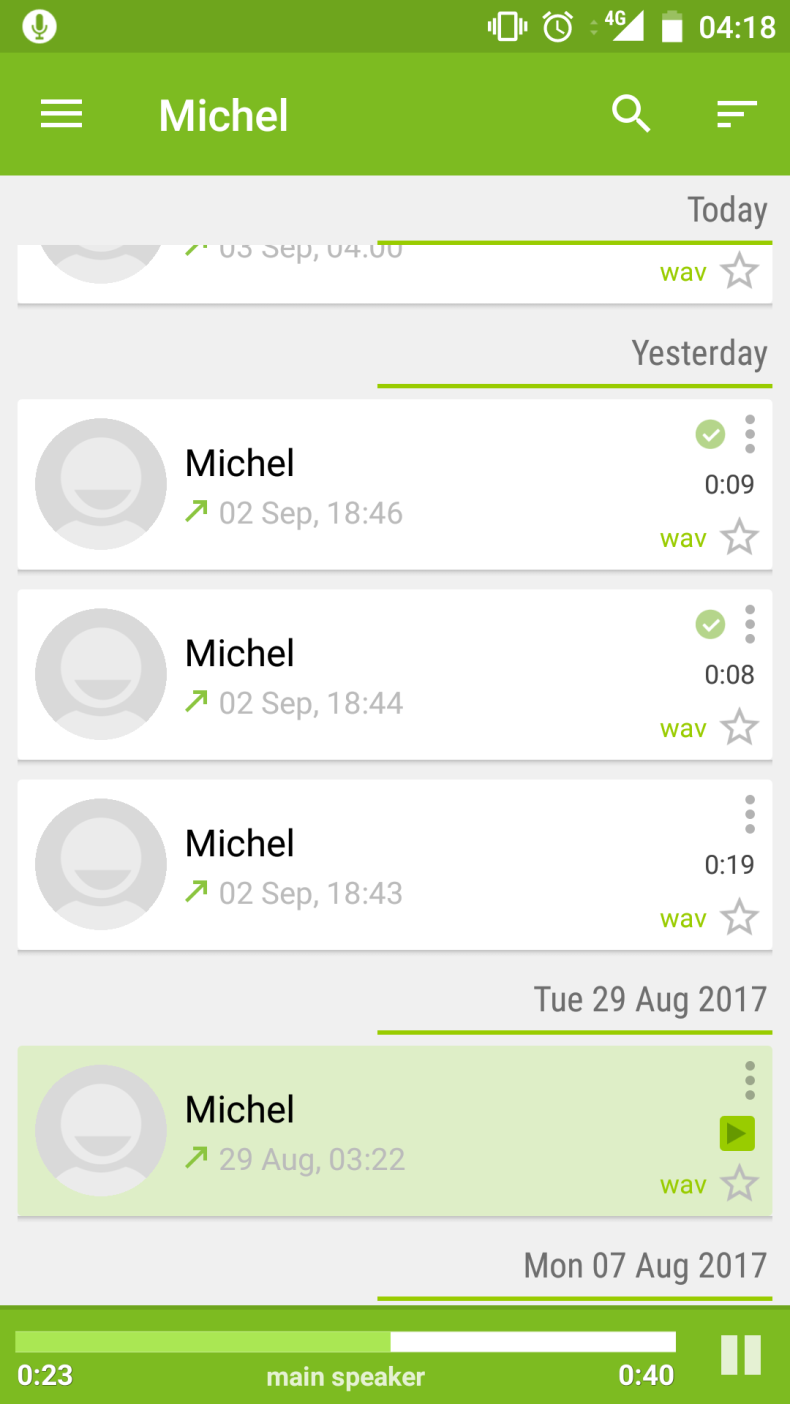Star the 29 Aug, 03:22 recording
790x1404 pixels.
[740, 1184]
